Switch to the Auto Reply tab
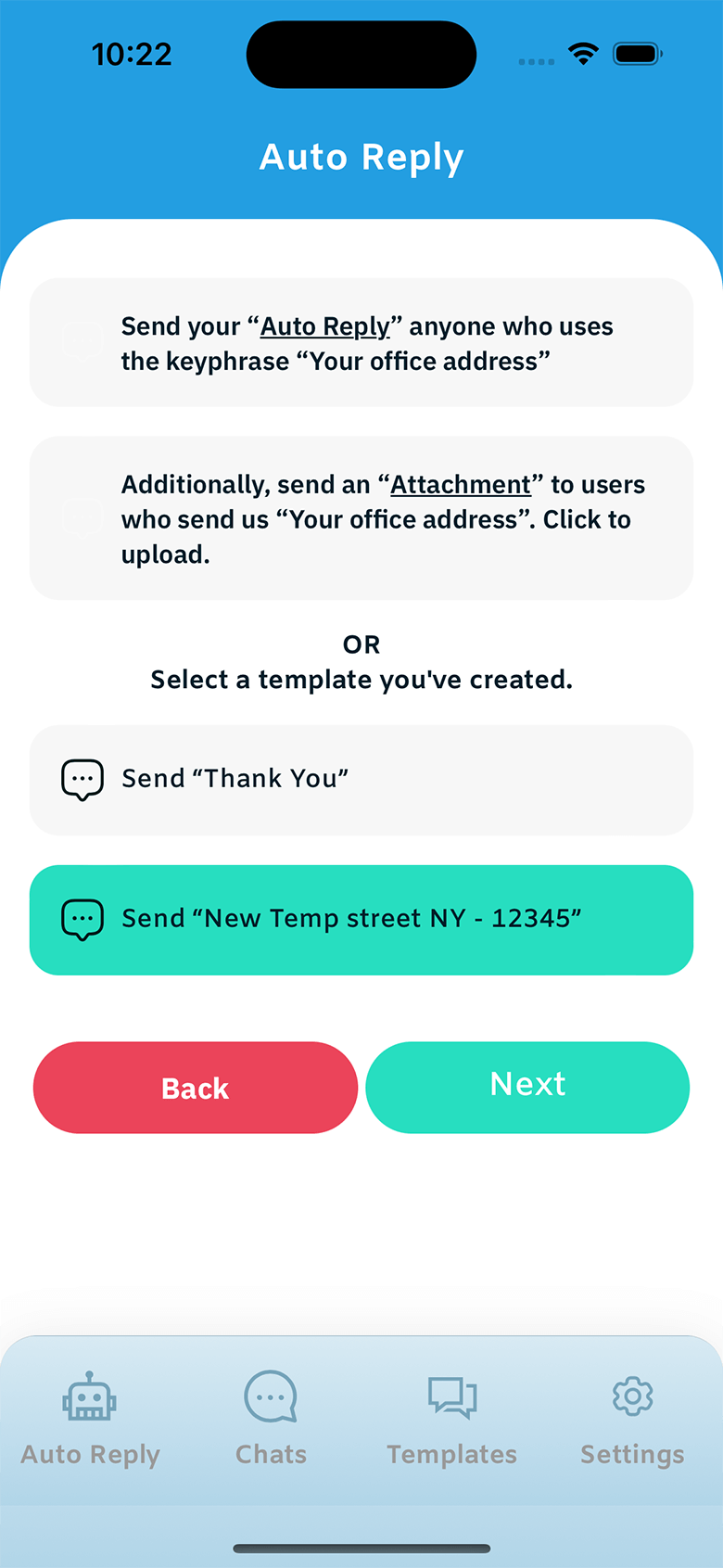The image size is (723, 1568). [x=90, y=1419]
